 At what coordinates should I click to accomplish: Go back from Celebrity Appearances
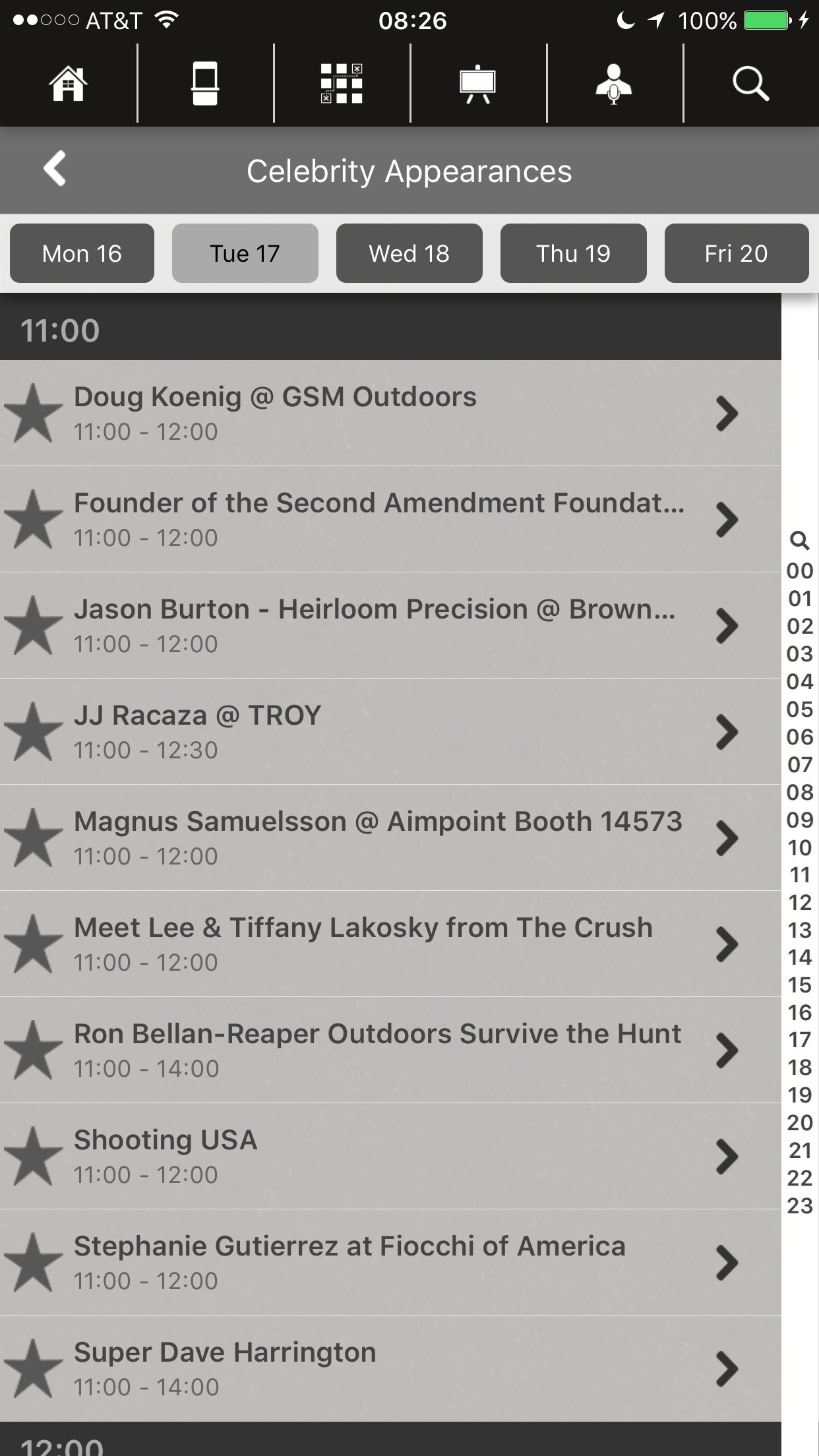coord(55,169)
